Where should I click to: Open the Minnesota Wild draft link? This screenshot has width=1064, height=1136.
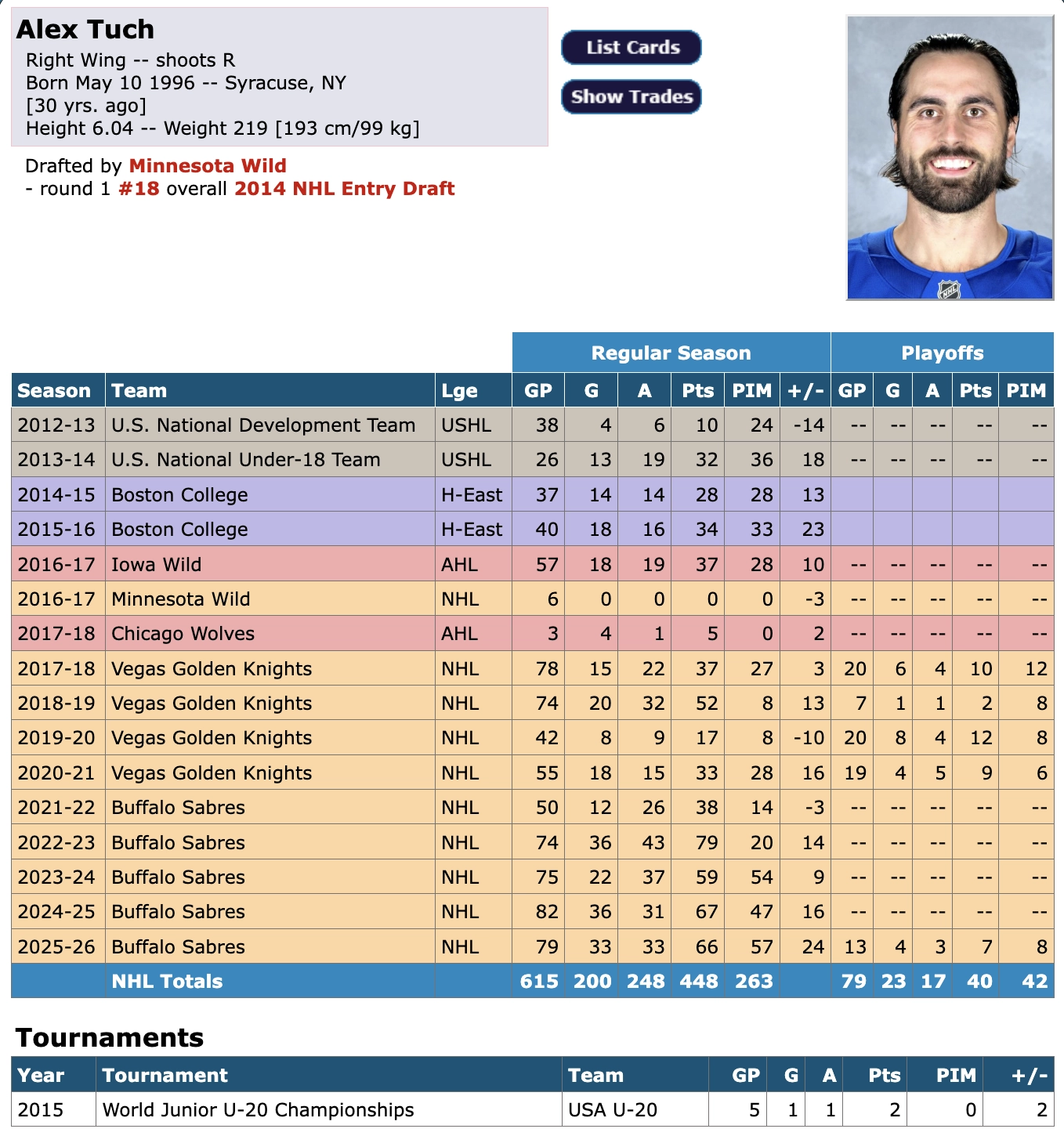click(208, 166)
